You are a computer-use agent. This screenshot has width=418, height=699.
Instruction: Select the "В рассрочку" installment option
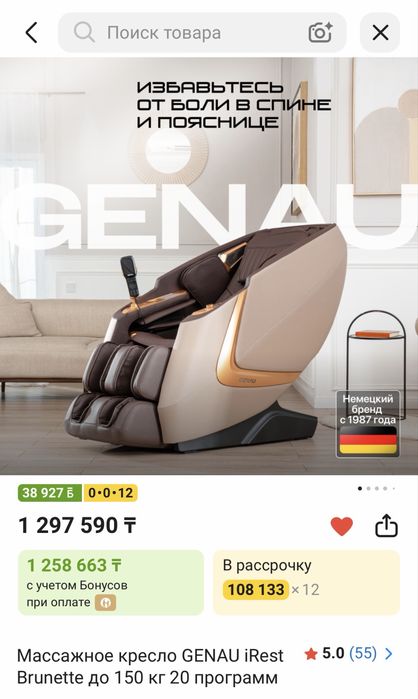307,583
